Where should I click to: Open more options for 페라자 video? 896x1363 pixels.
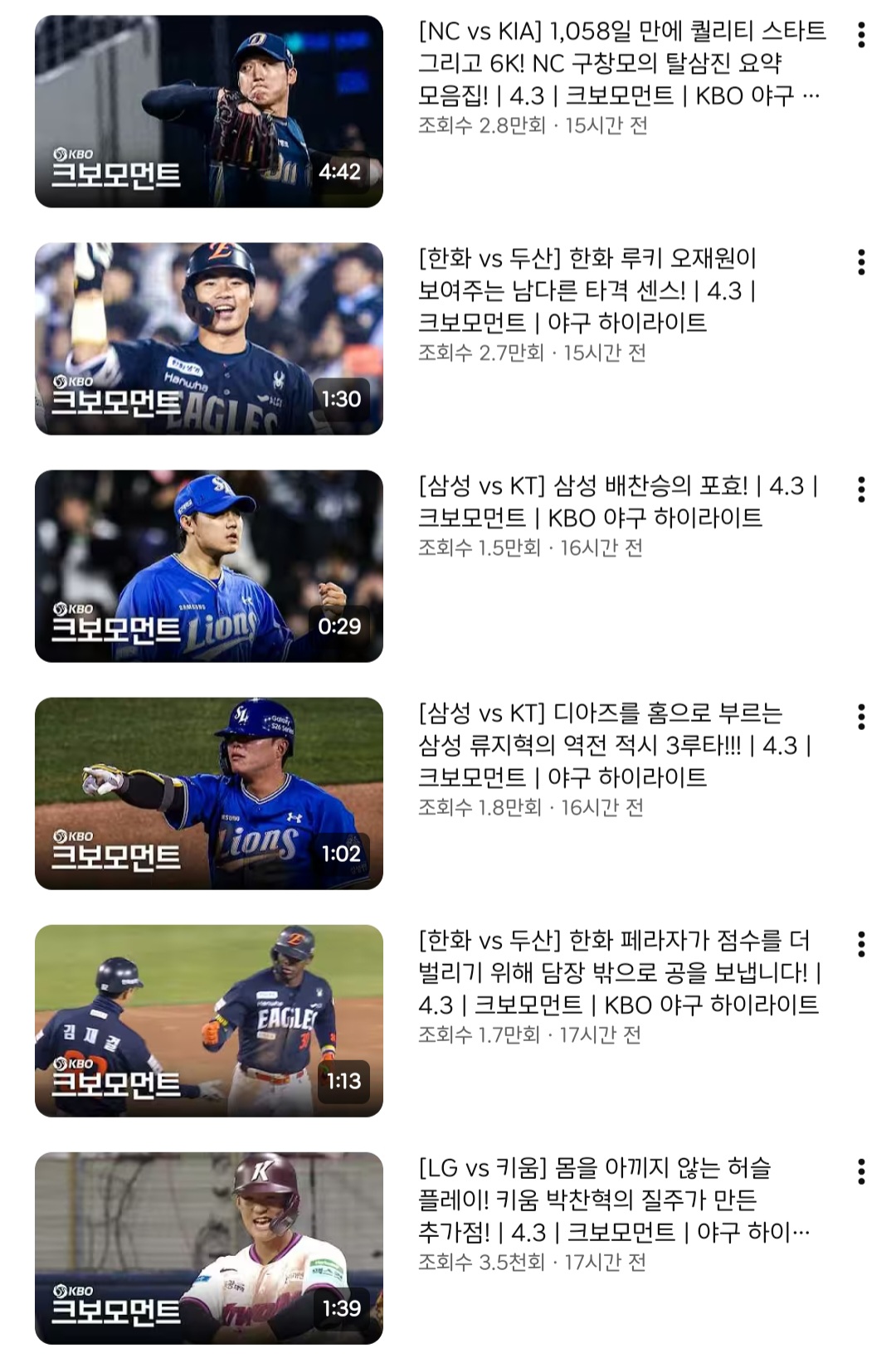(861, 944)
